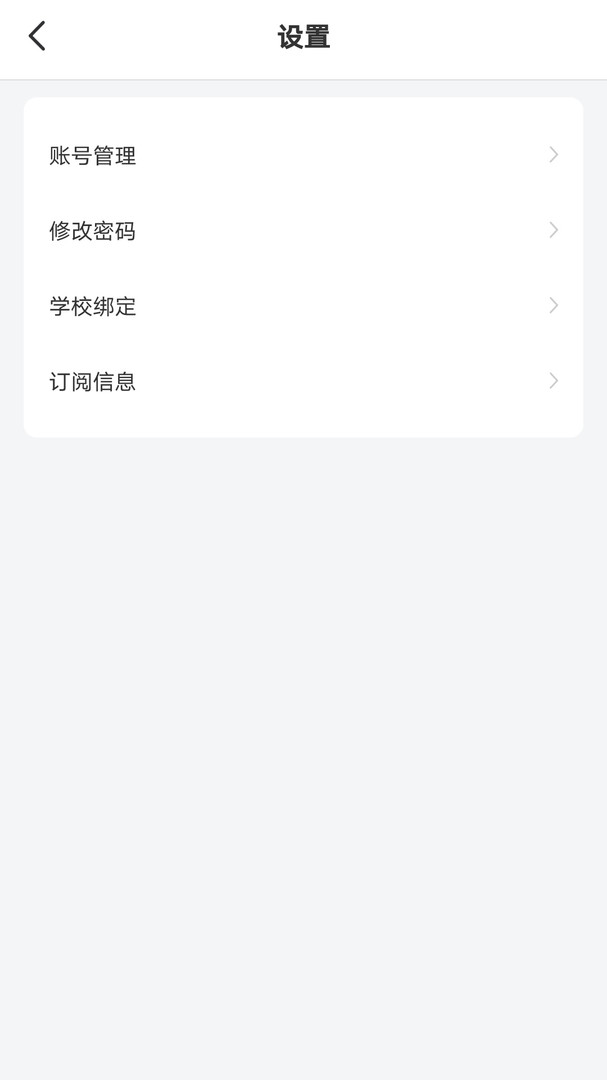Viewport: 607px width, 1080px height.
Task: View 订阅信息 subscription info
Action: point(303,381)
